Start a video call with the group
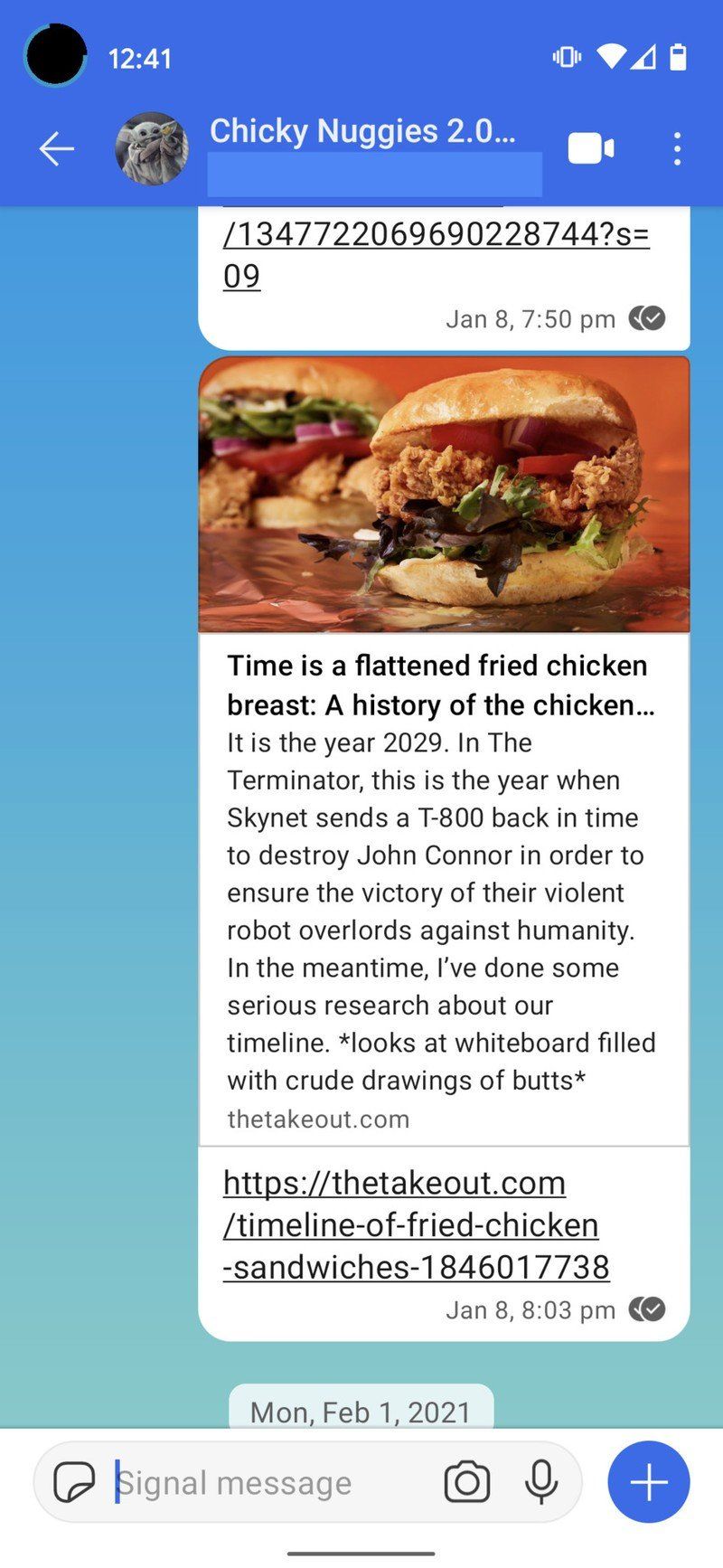The width and height of the screenshot is (723, 1568). pyautogui.click(x=590, y=149)
